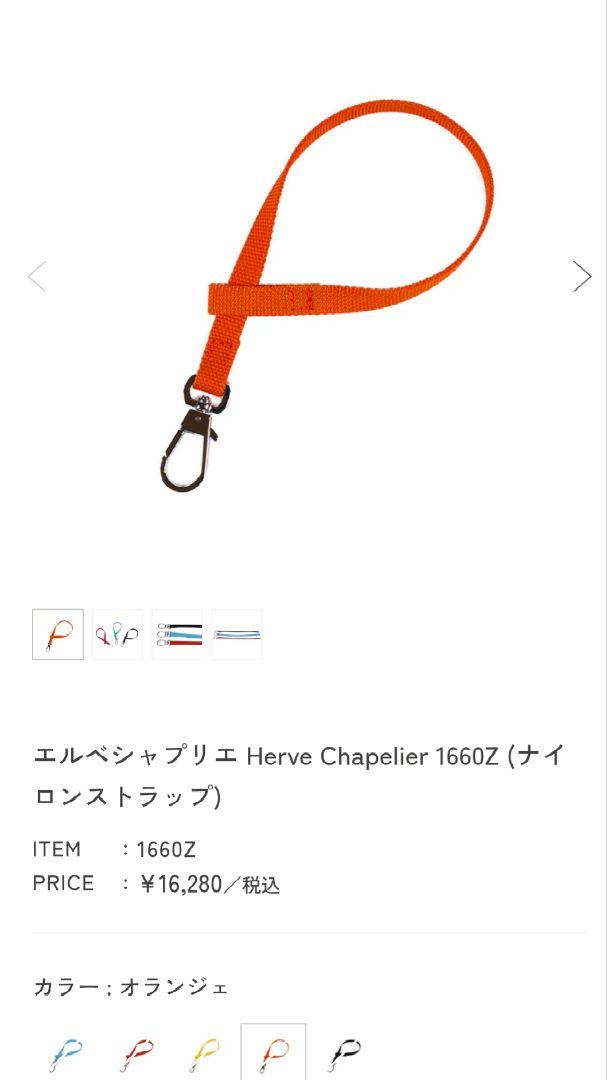Image resolution: width=607 pixels, height=1080 pixels.
Task: Go to the previous product image
Action: pyautogui.click(x=37, y=276)
